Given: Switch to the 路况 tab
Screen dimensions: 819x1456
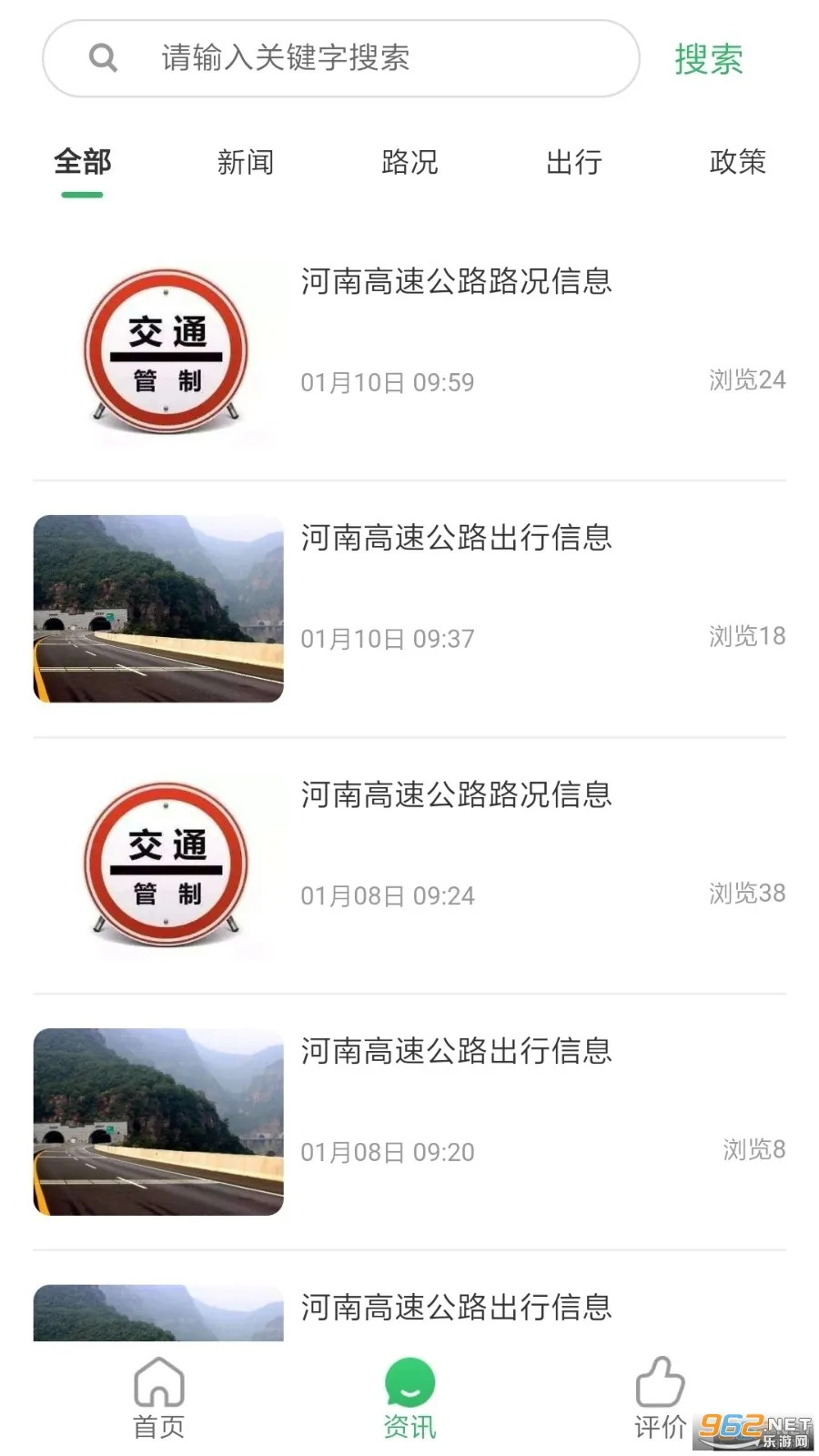Looking at the screenshot, I should pos(409,163).
